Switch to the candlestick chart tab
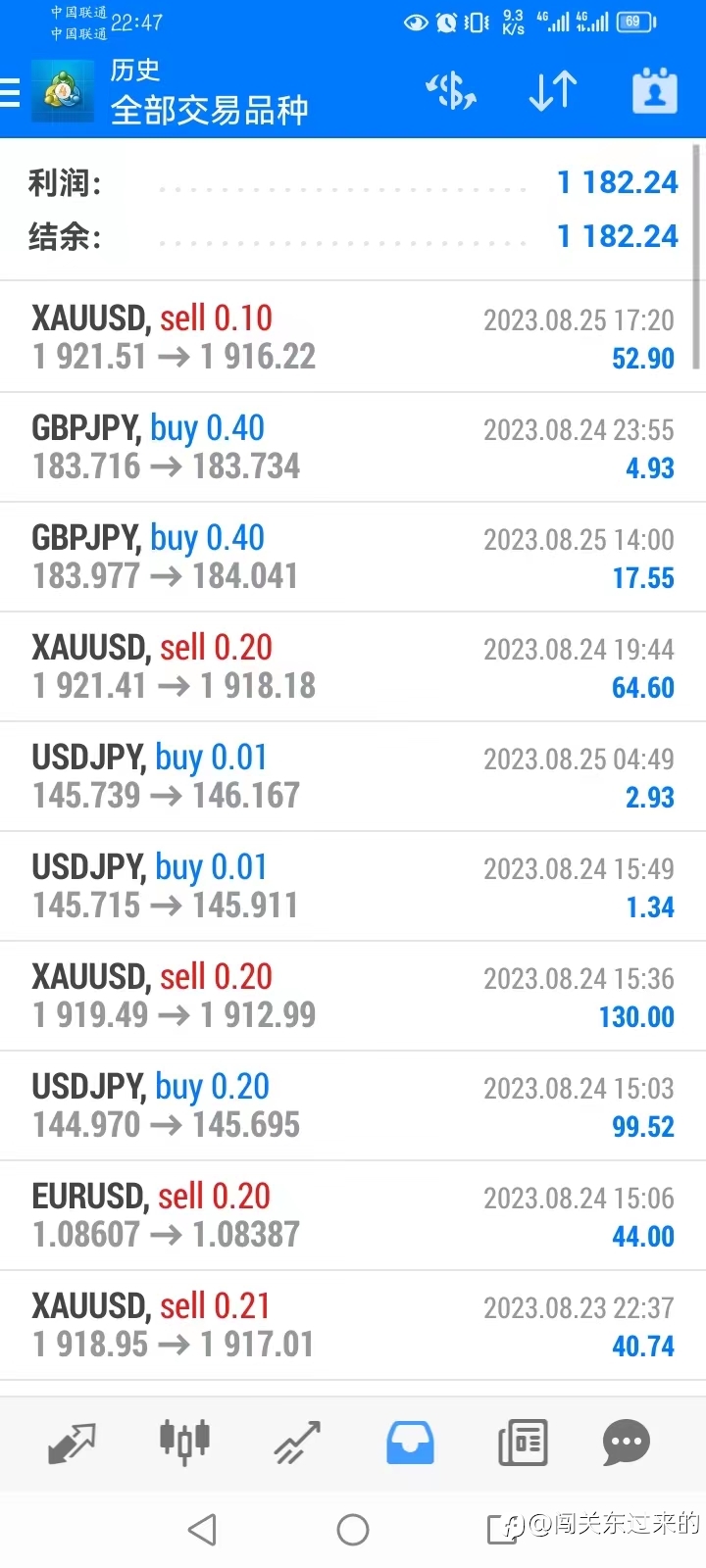The image size is (706, 1568). pos(184,1443)
